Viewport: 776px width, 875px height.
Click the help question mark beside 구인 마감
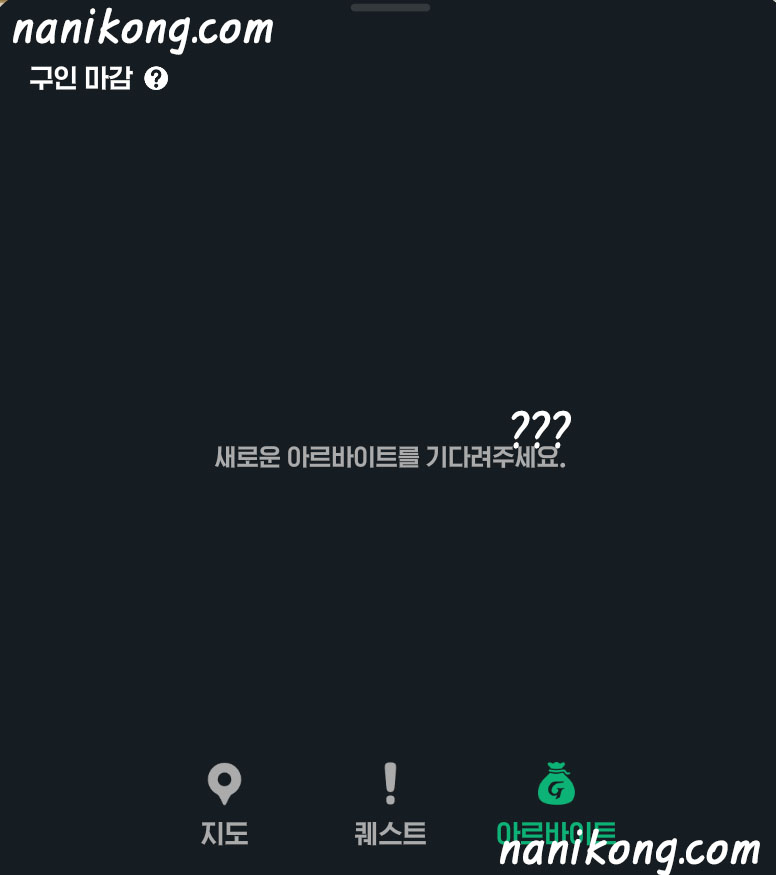coord(157,76)
